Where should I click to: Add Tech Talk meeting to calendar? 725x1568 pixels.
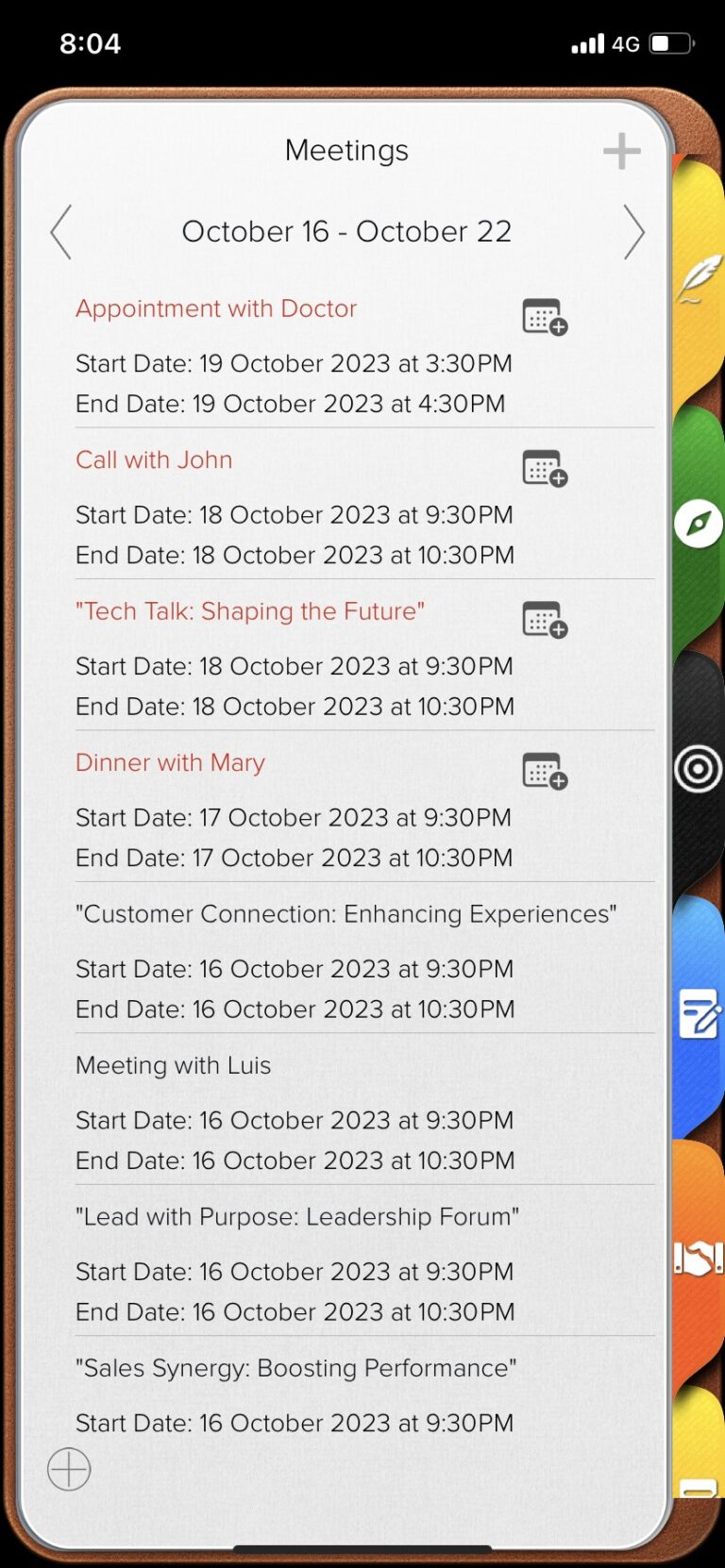pyautogui.click(x=545, y=620)
